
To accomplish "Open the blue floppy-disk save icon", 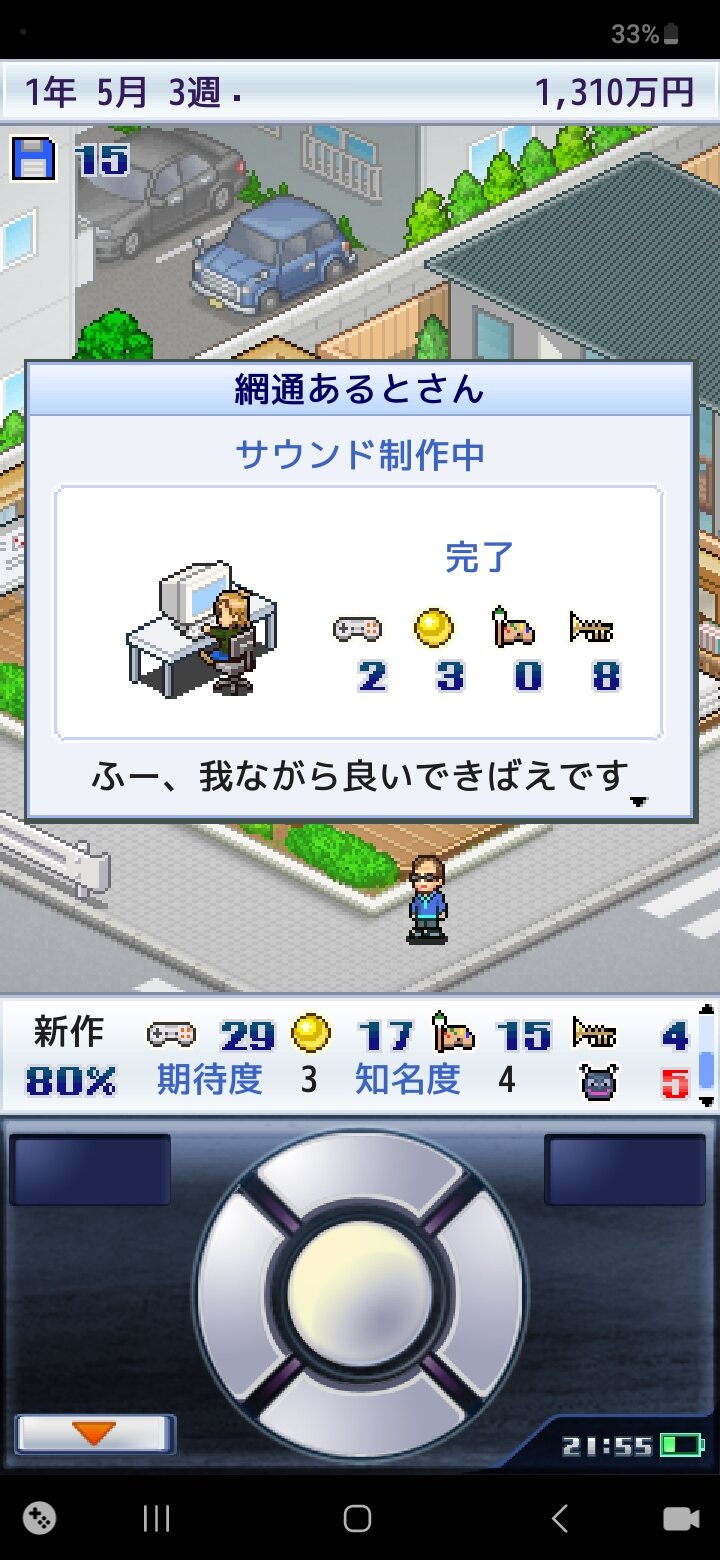I will click(x=32, y=159).
